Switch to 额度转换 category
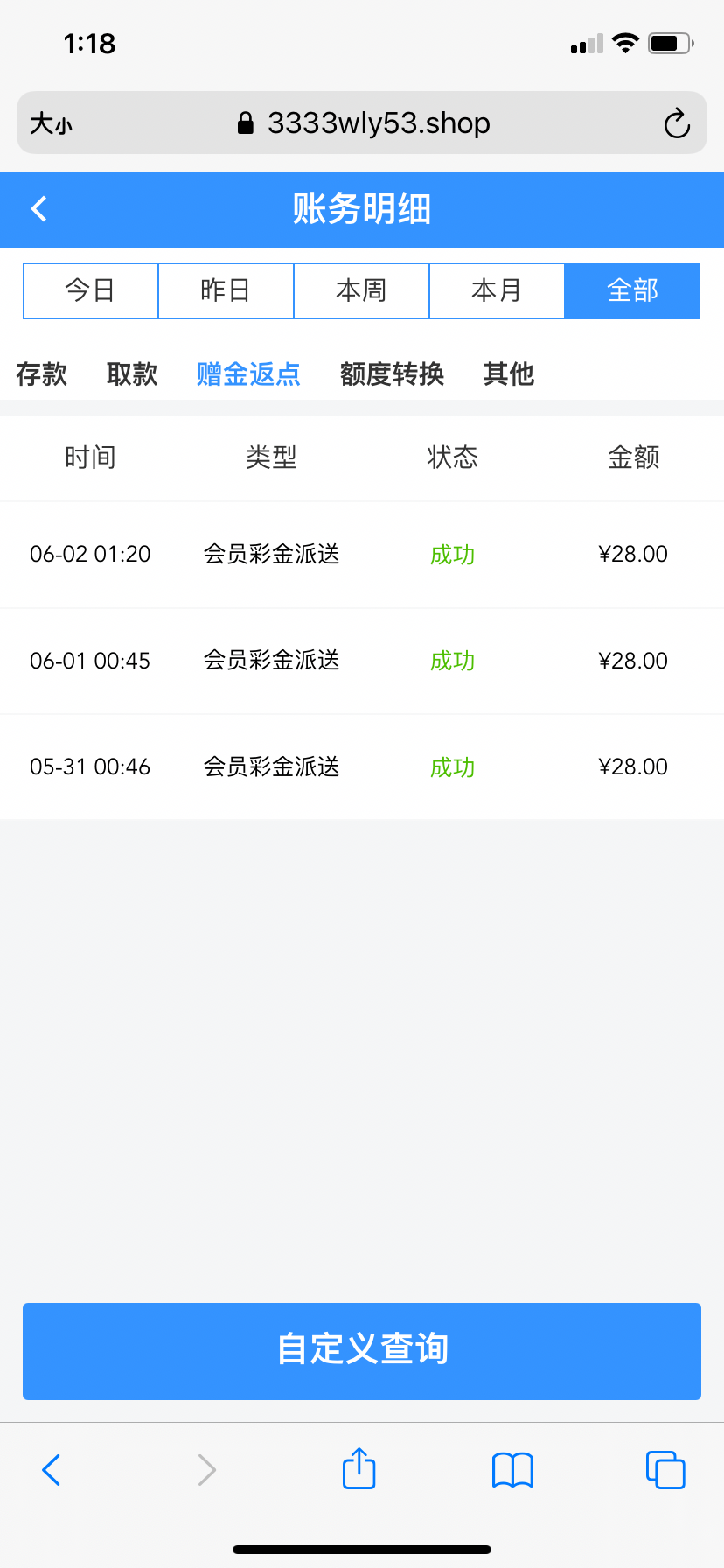This screenshot has width=724, height=1568. (x=392, y=374)
